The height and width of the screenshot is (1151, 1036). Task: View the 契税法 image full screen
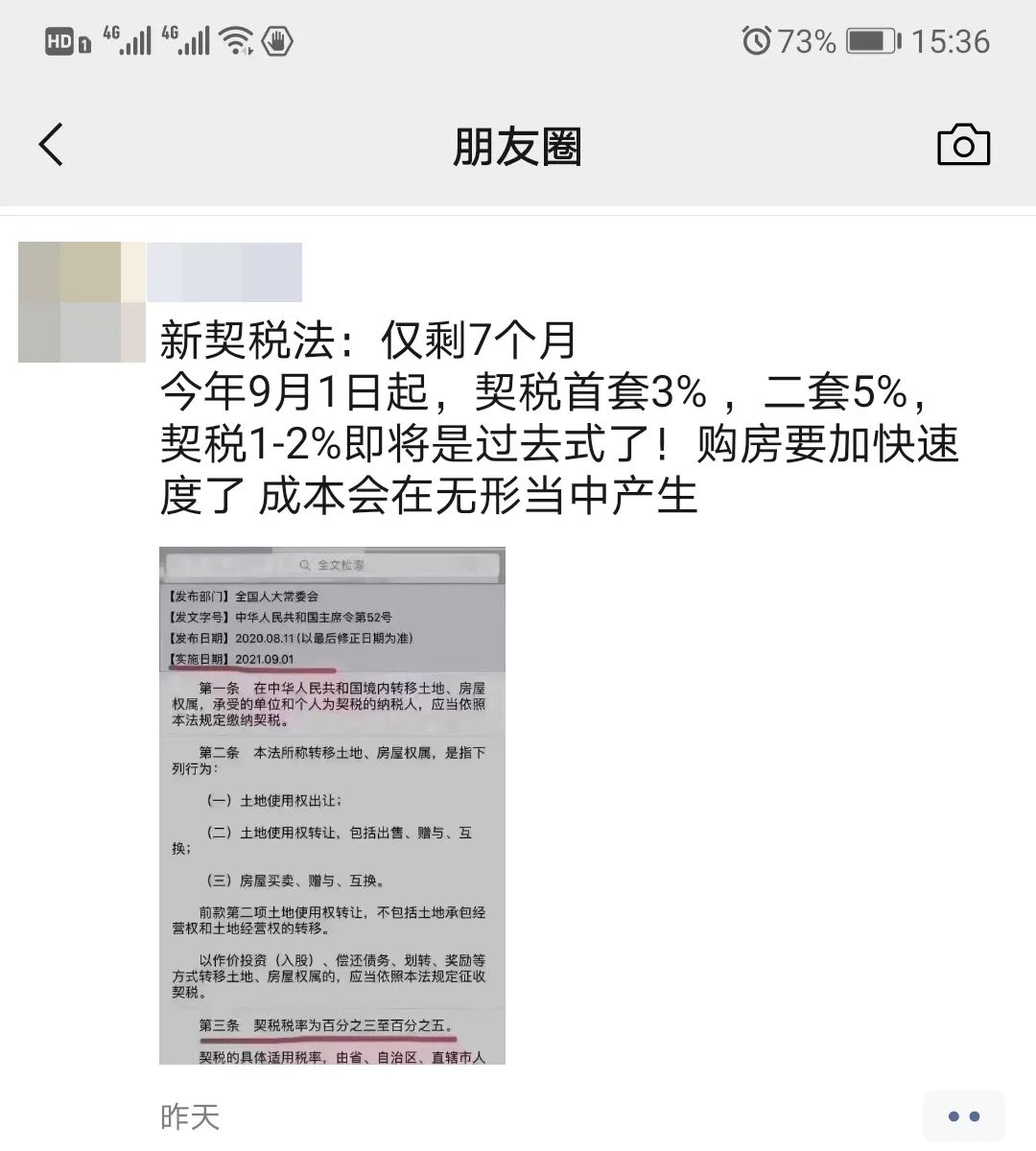[332, 806]
